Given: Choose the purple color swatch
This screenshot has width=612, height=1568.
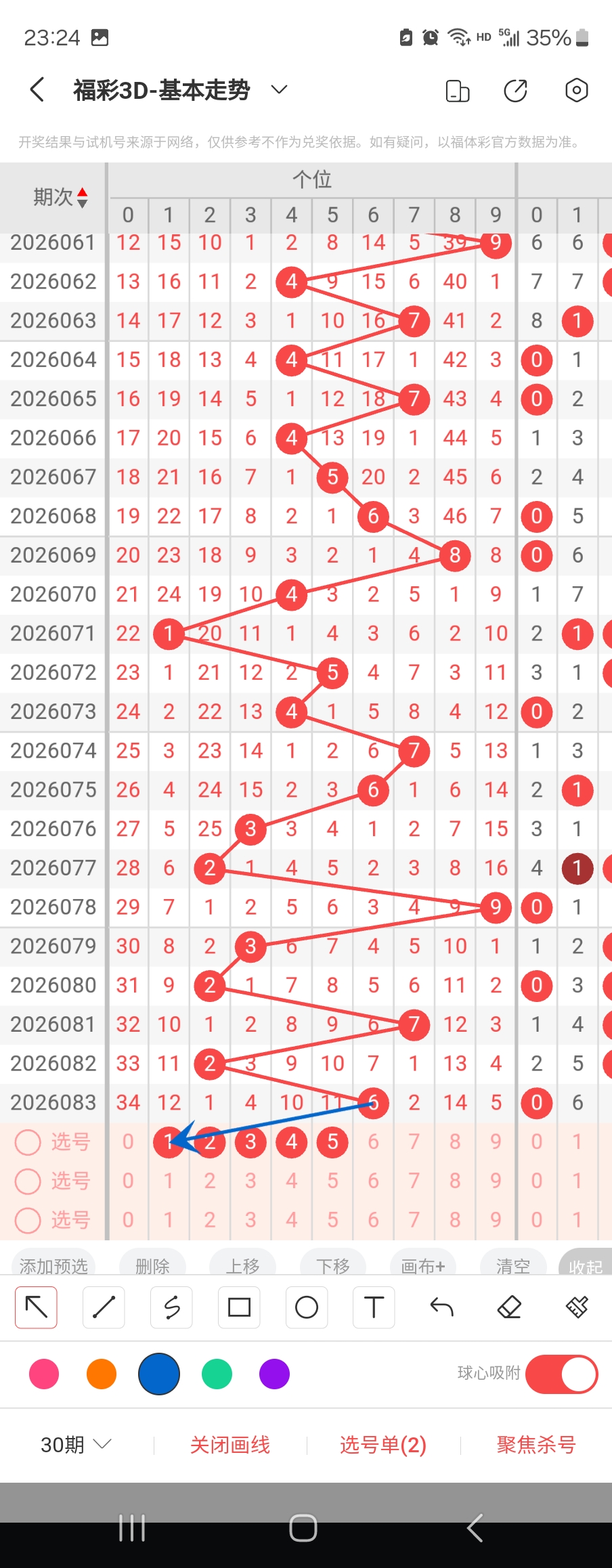Looking at the screenshot, I should pyautogui.click(x=274, y=1374).
